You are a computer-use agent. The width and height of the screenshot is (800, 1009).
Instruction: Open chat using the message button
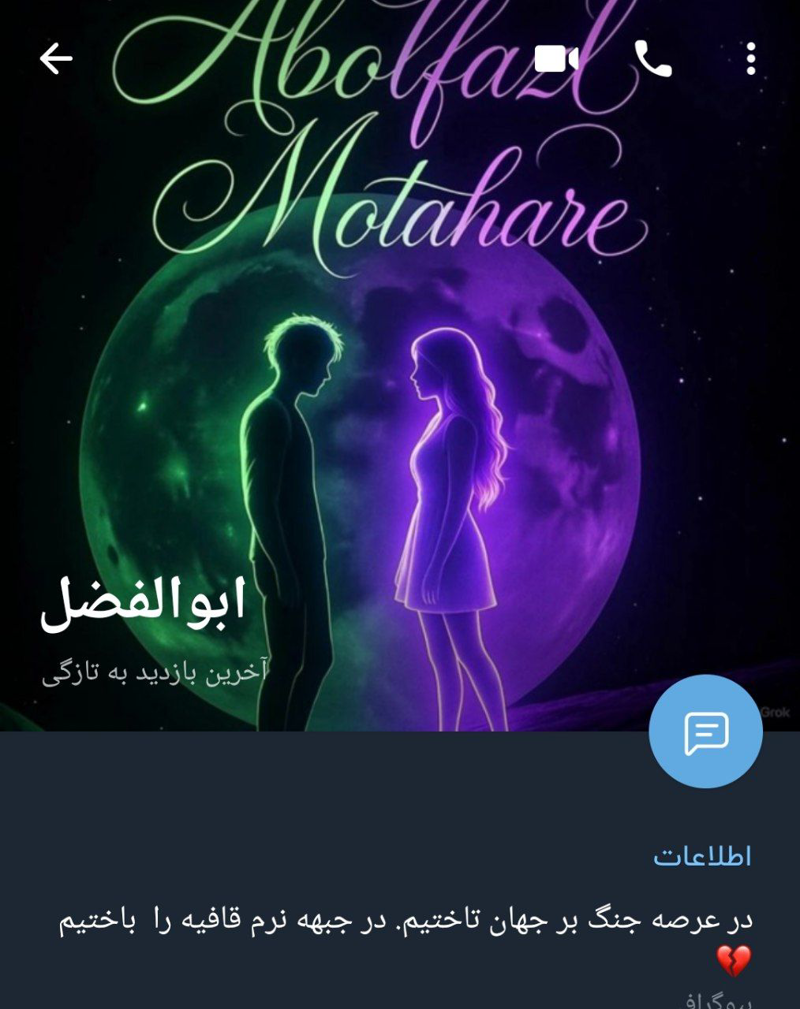coord(705,732)
